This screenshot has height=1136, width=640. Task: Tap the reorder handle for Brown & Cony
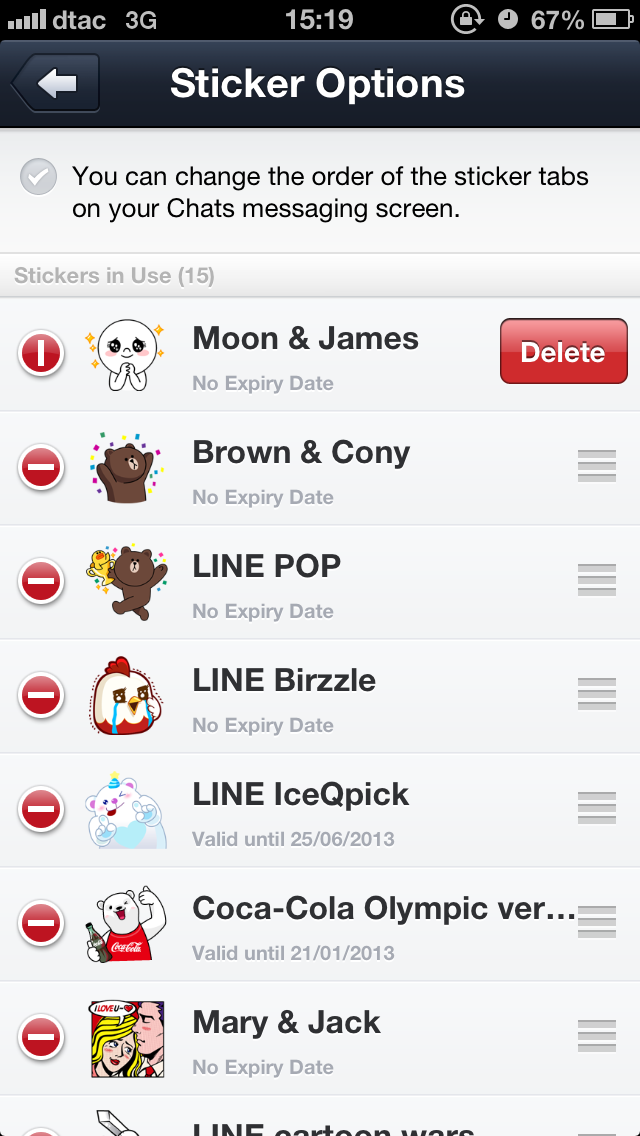[x=597, y=466]
